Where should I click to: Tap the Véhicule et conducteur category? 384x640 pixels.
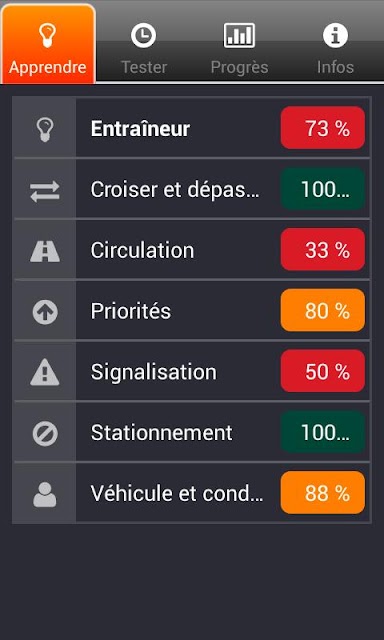click(192, 493)
